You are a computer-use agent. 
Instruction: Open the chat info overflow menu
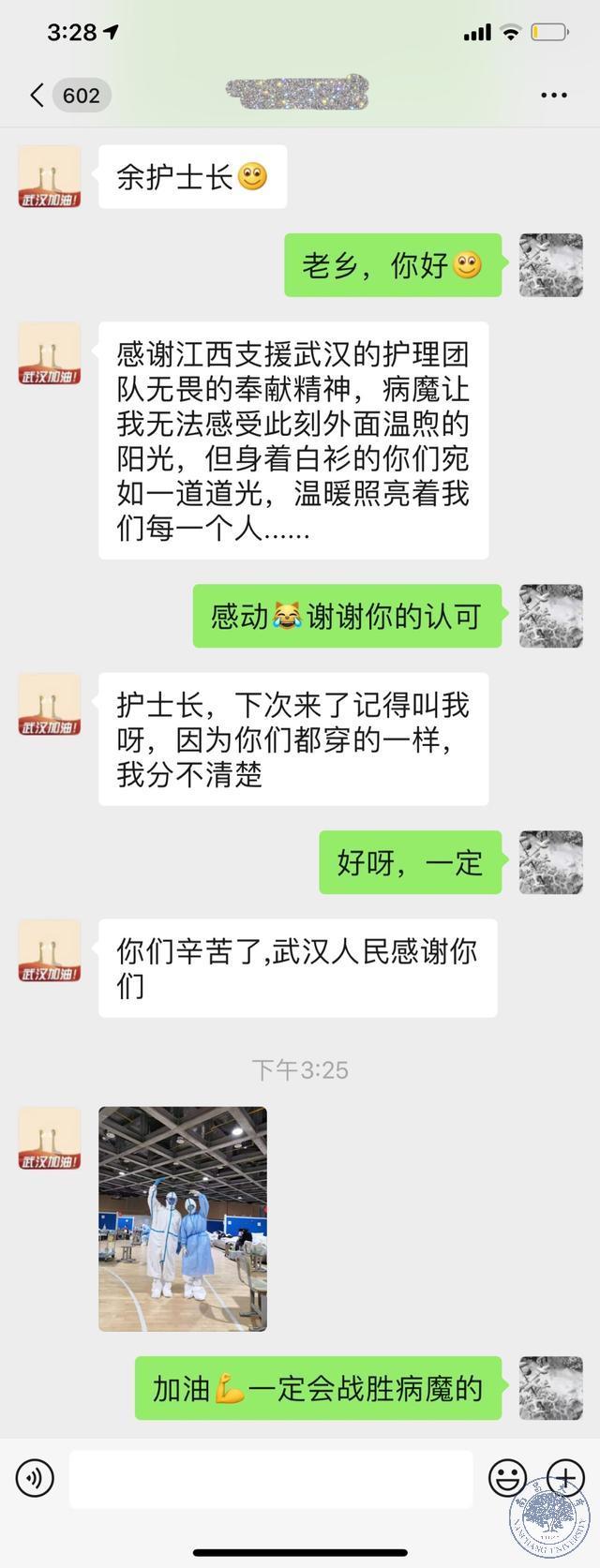pyautogui.click(x=554, y=96)
